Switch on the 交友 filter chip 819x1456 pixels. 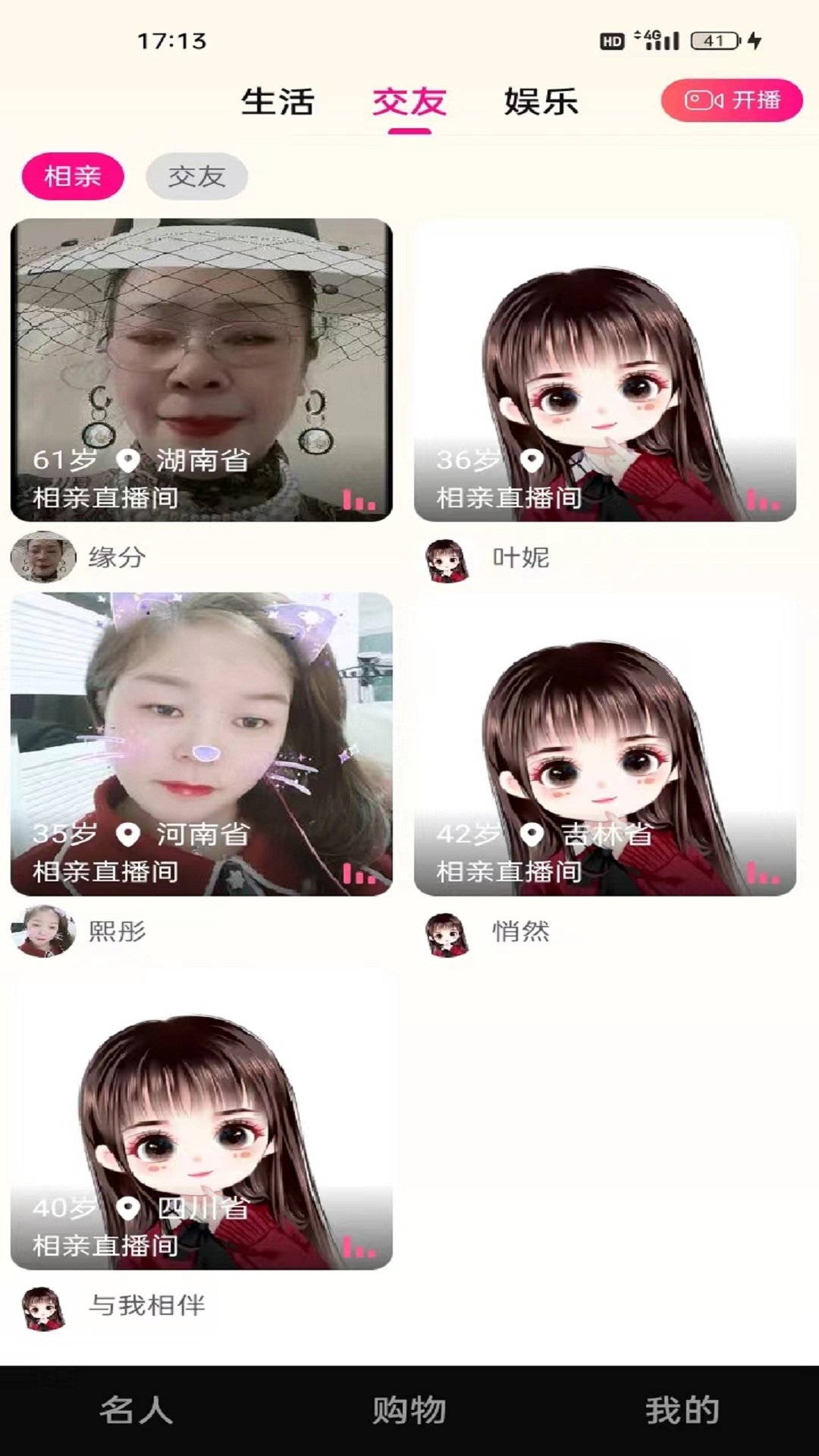coord(196,175)
